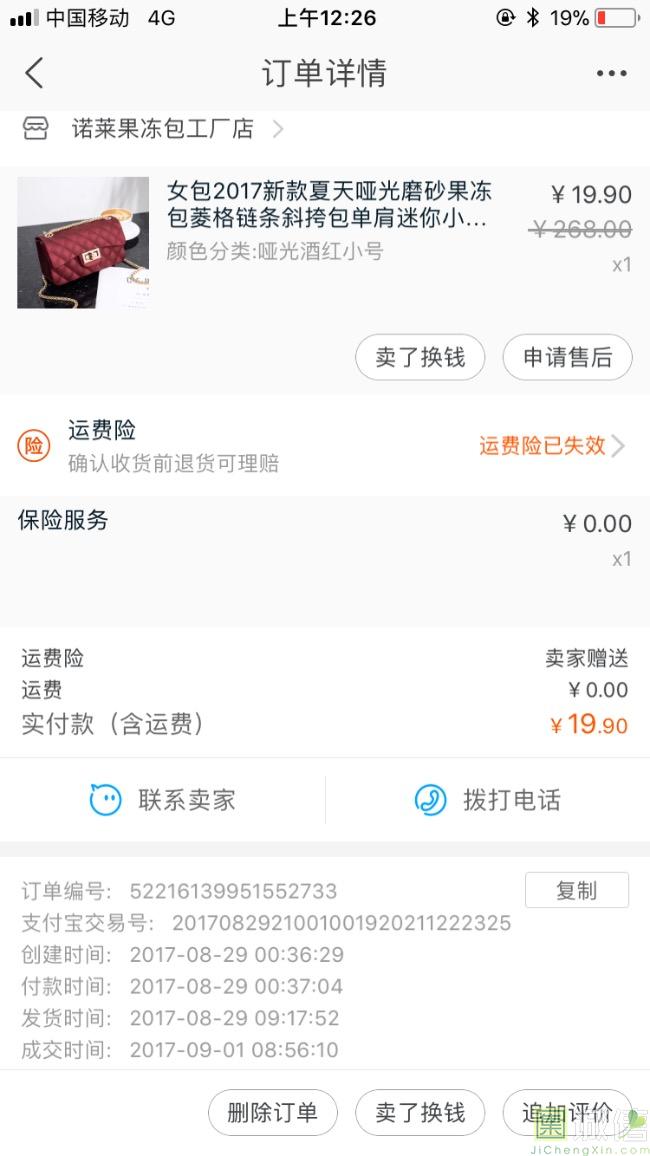The image size is (650, 1156).
Task: Tap 追加评价 to add a review
Action: click(x=567, y=1112)
